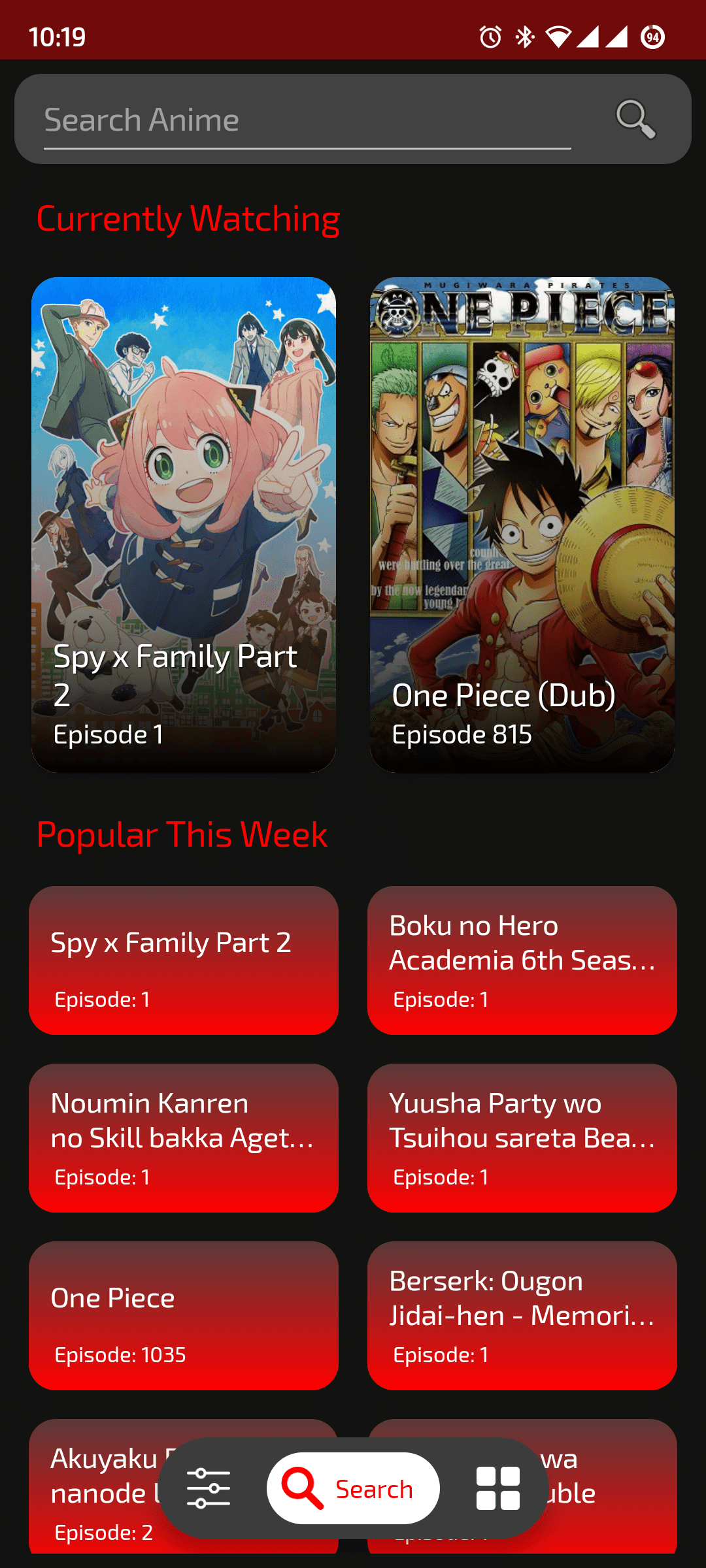Open One Piece (Dub) Episode 815 card
Viewport: 706px width, 1568px height.
tap(522, 524)
